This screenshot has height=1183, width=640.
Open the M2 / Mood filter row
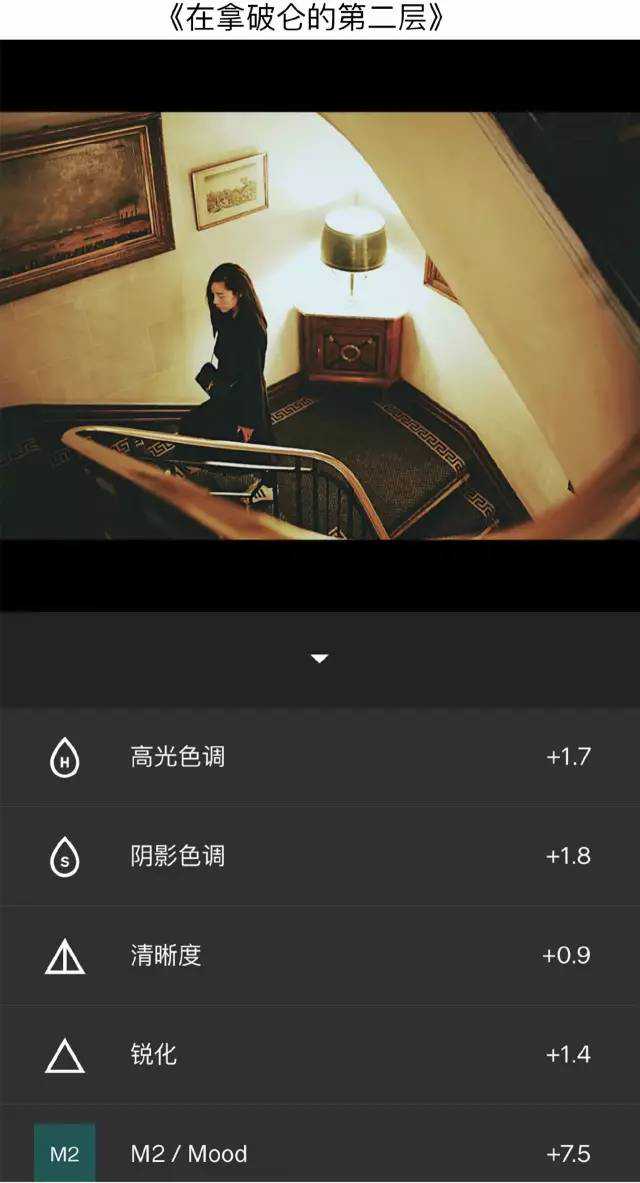pyautogui.click(x=320, y=1152)
